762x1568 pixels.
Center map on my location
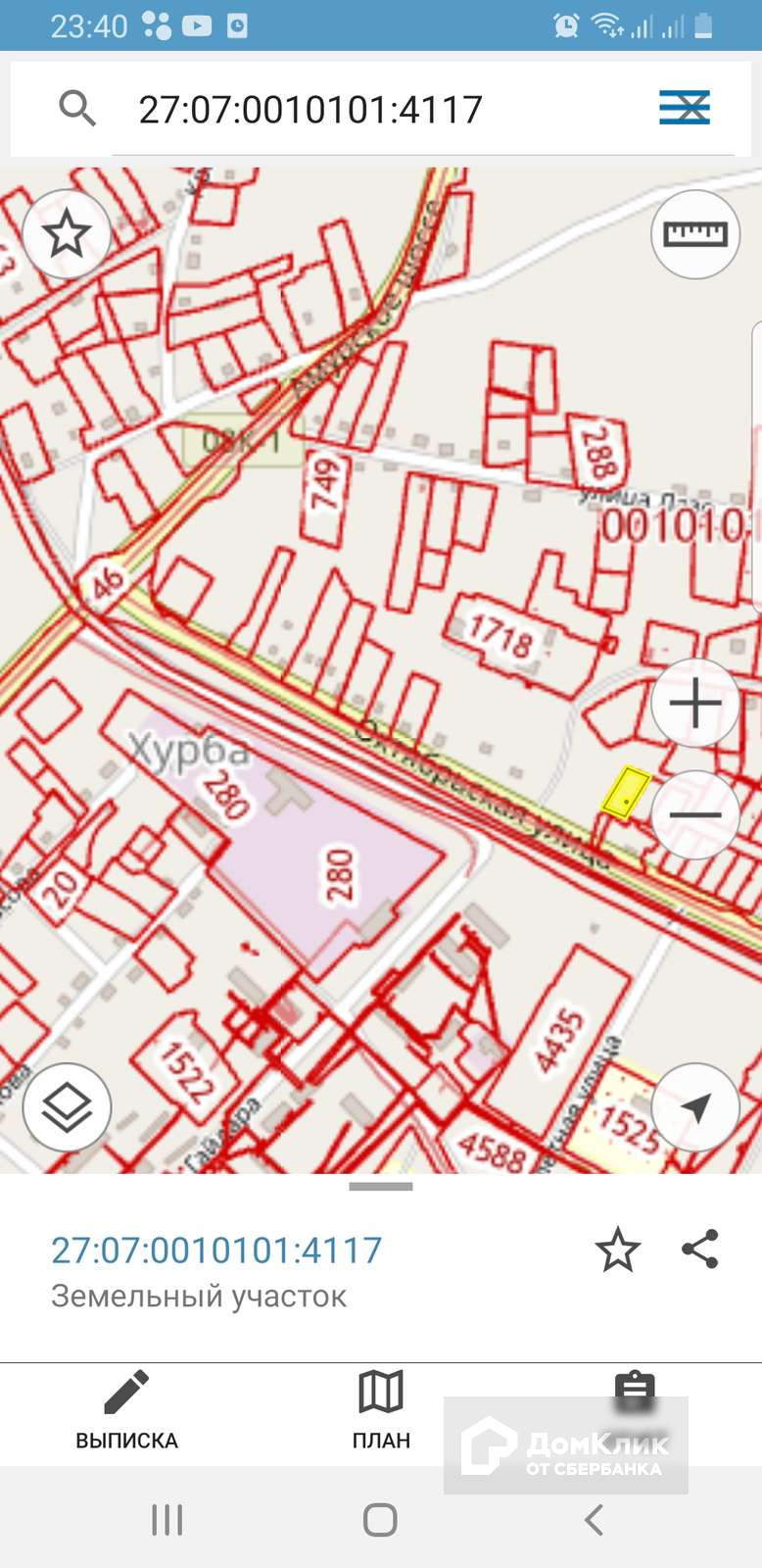point(695,1107)
